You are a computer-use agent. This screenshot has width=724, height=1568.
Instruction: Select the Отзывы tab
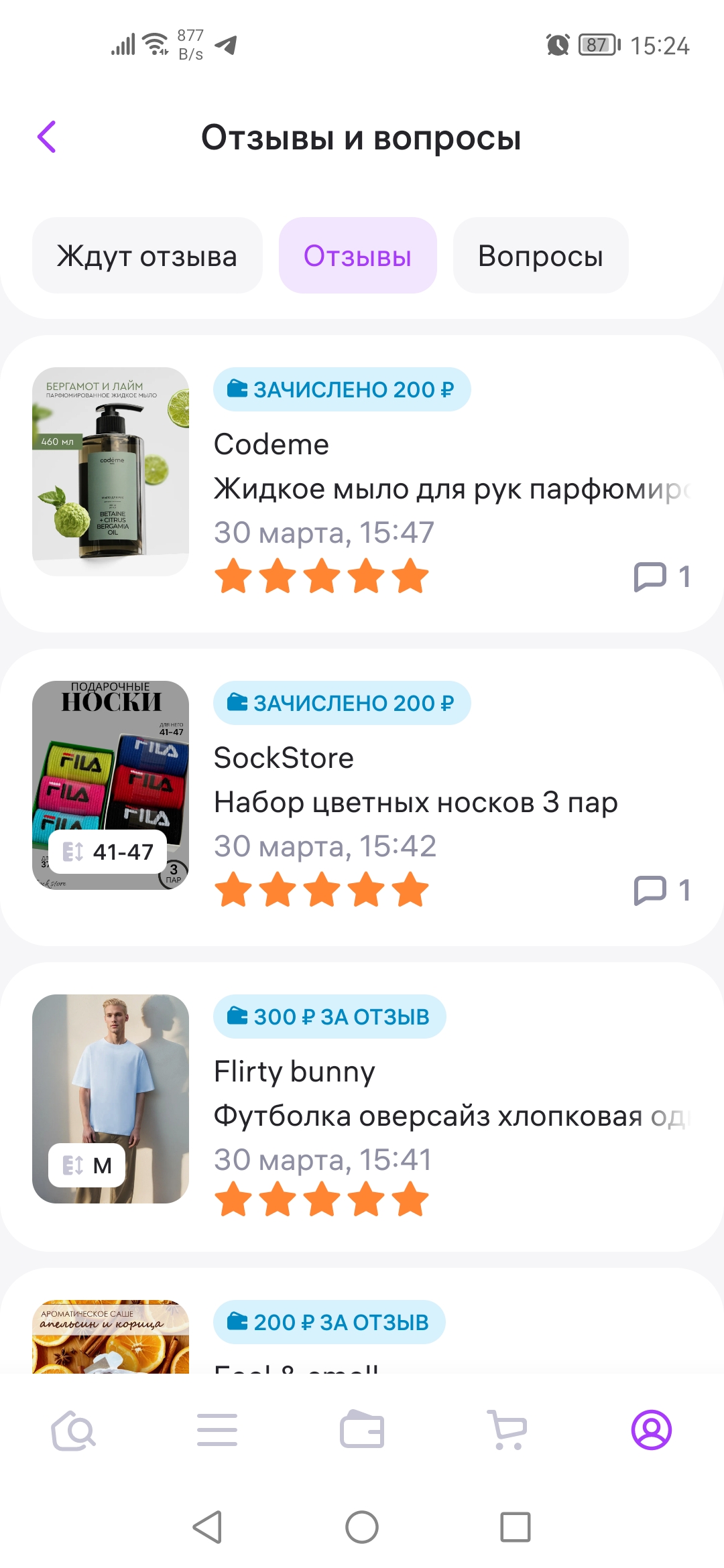pos(357,255)
